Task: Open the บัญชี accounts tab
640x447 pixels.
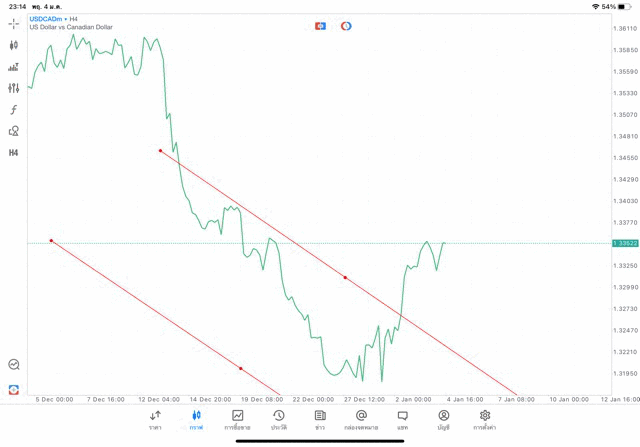Action: (x=443, y=419)
